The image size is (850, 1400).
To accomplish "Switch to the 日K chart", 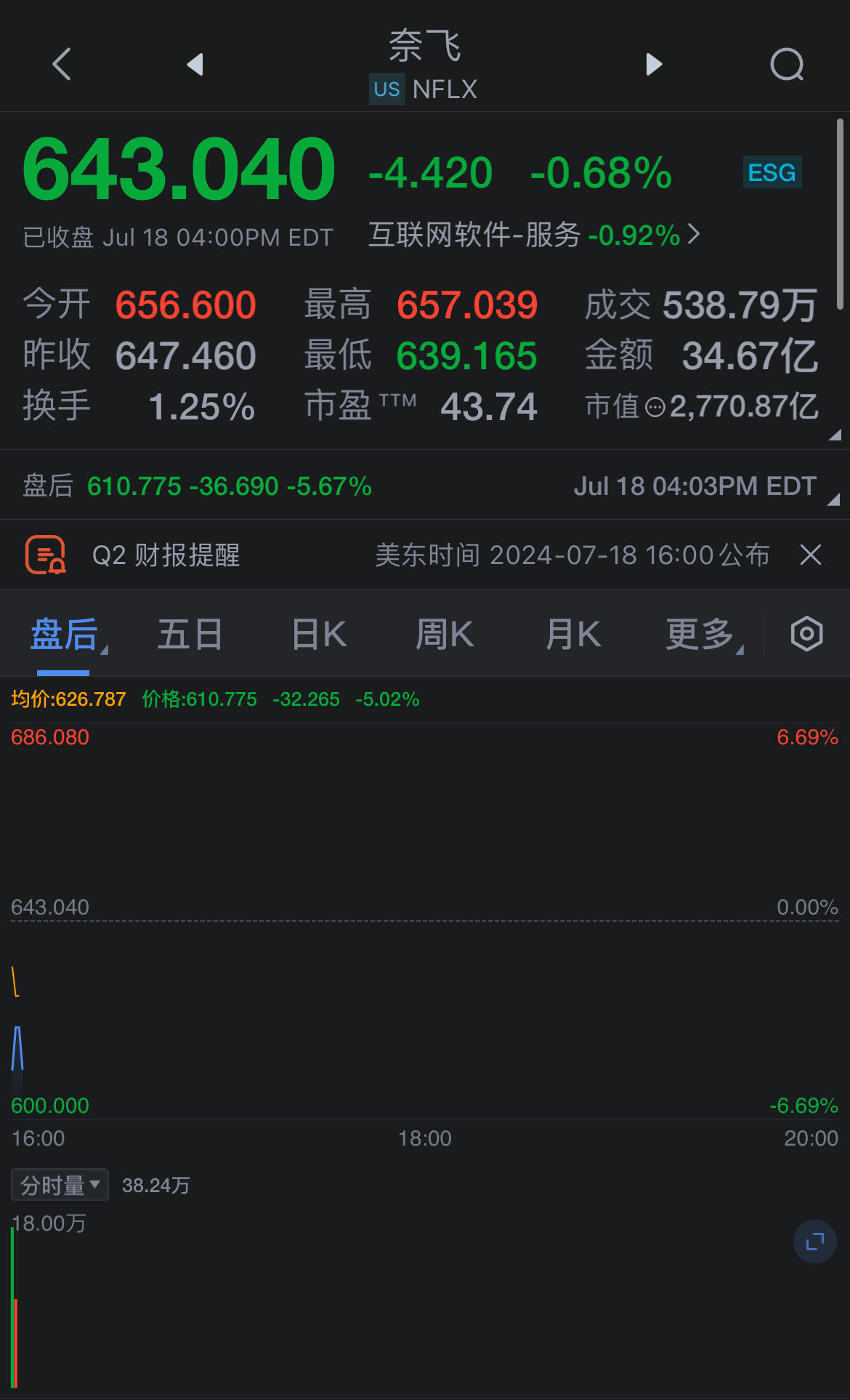I will click(319, 634).
